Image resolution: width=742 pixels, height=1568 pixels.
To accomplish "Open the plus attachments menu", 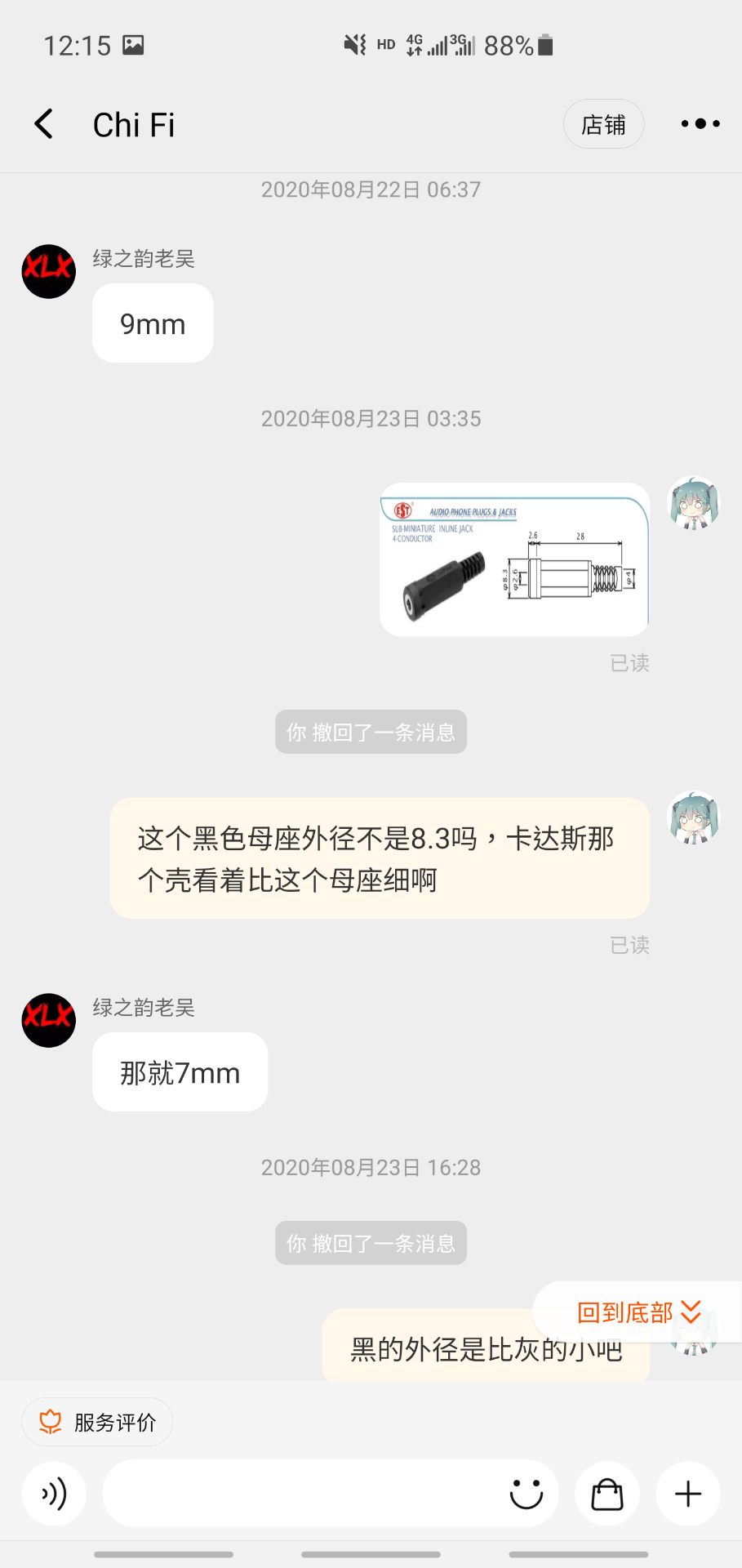I will pyautogui.click(x=688, y=1494).
